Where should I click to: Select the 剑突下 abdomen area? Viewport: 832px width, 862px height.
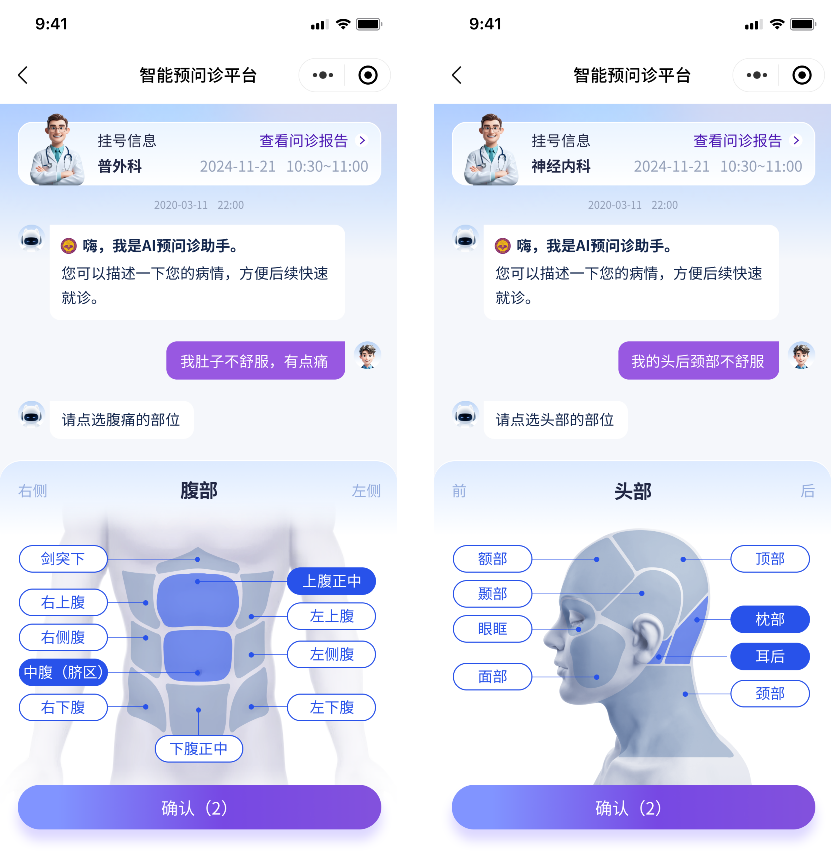point(63,559)
